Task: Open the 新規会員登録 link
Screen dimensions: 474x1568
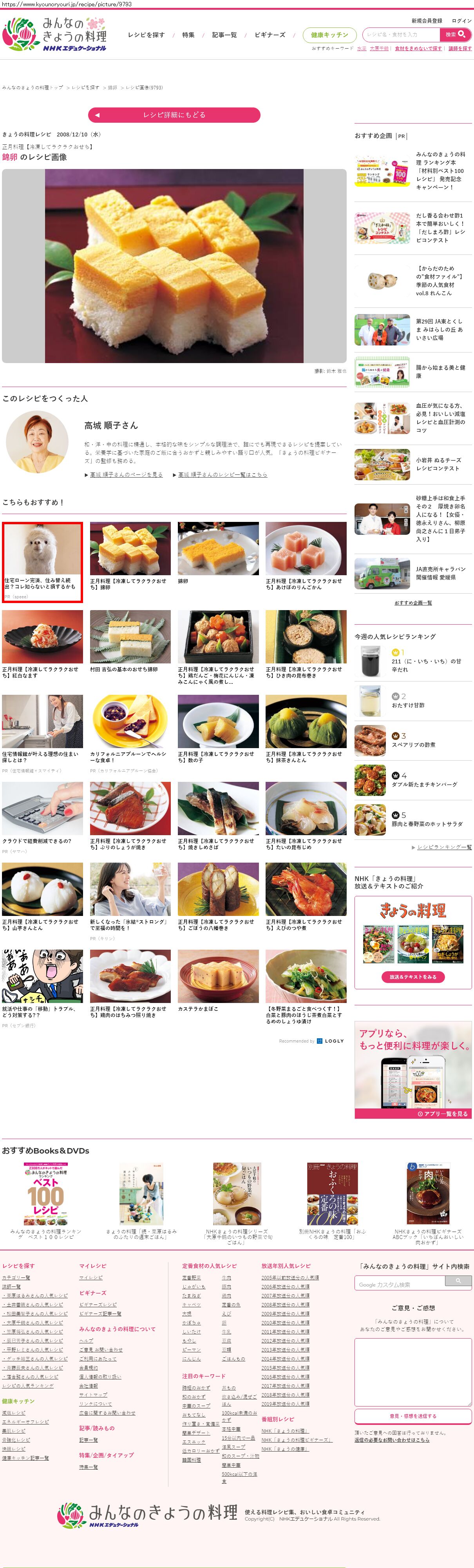Action: point(427,21)
